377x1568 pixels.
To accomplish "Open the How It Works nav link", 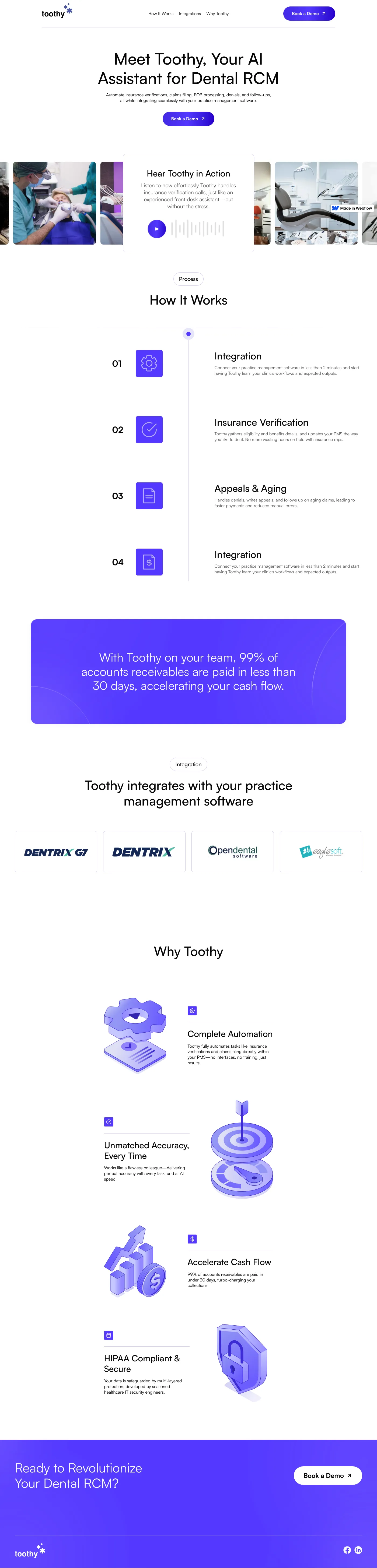I will 161,13.
